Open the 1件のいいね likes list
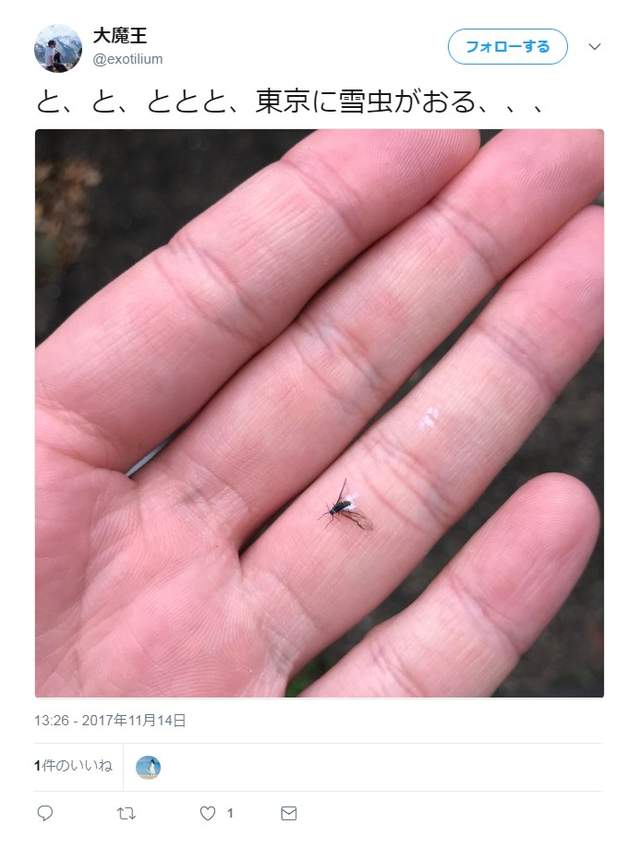Screen dimensions: 640x848 (x=73, y=767)
